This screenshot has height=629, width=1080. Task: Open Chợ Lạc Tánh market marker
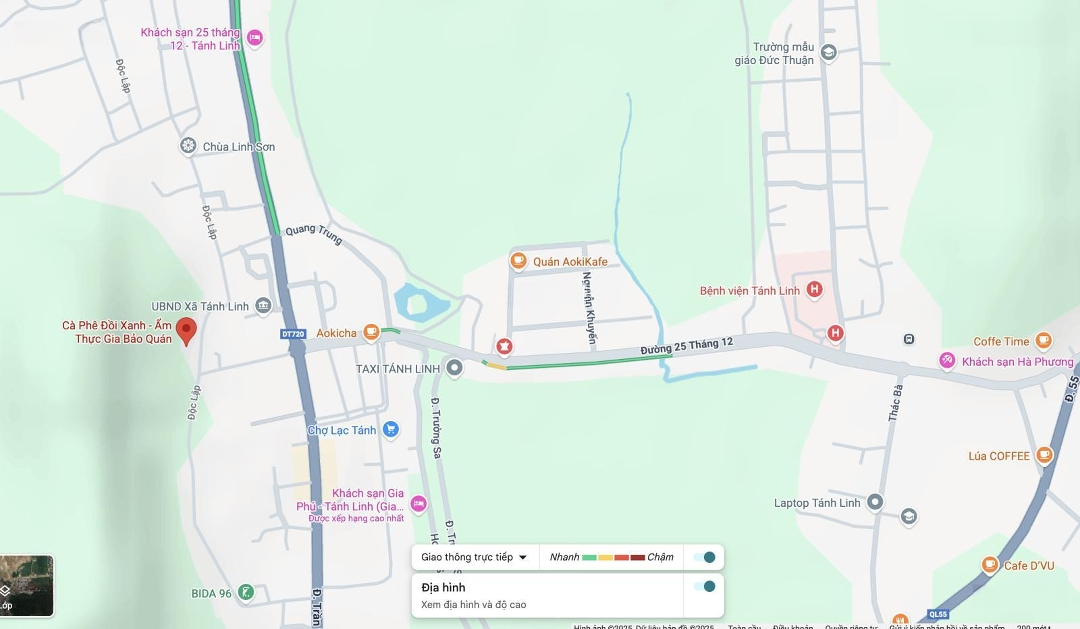[391, 430]
